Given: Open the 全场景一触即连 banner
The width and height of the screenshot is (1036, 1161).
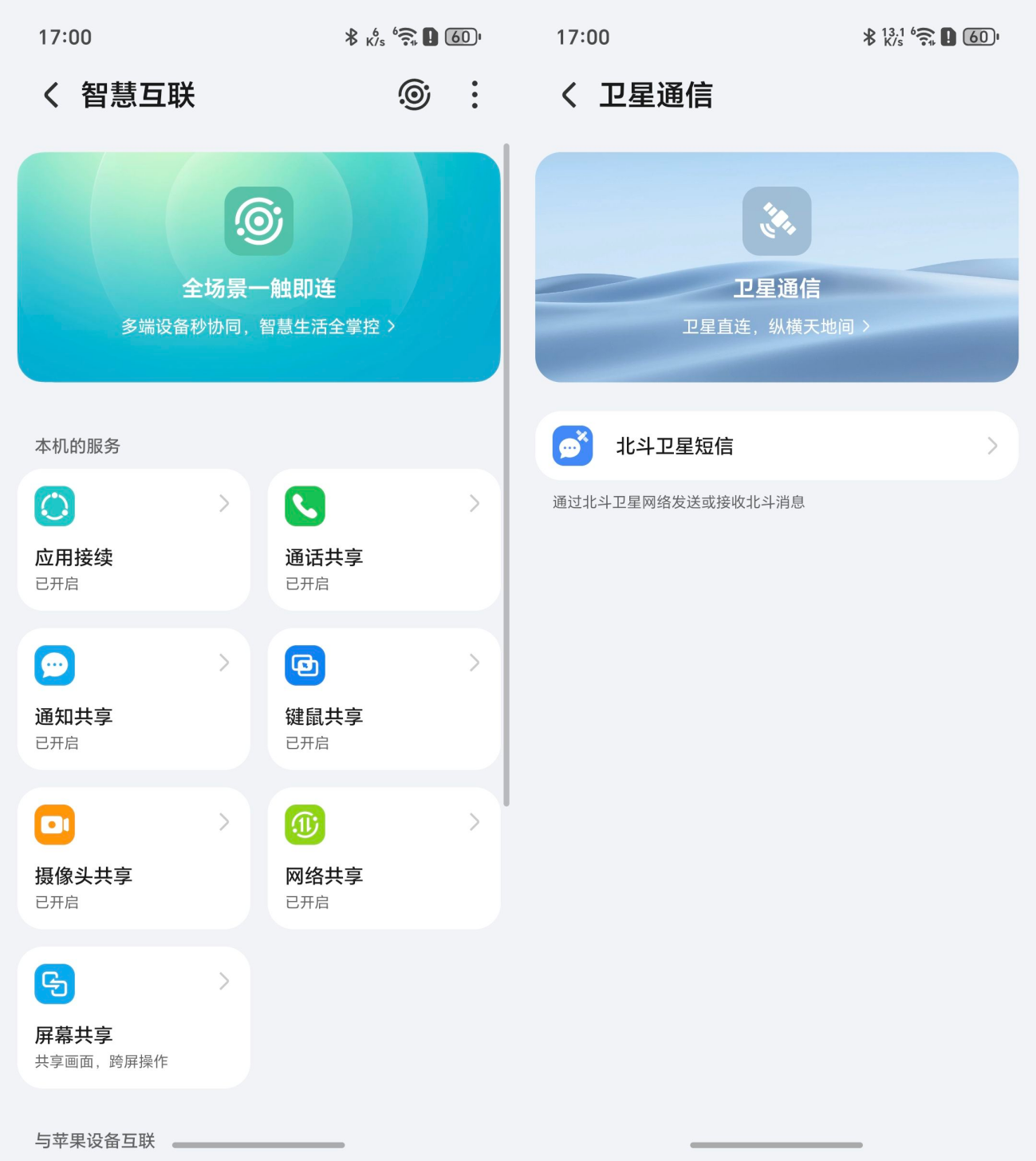Looking at the screenshot, I should (258, 268).
